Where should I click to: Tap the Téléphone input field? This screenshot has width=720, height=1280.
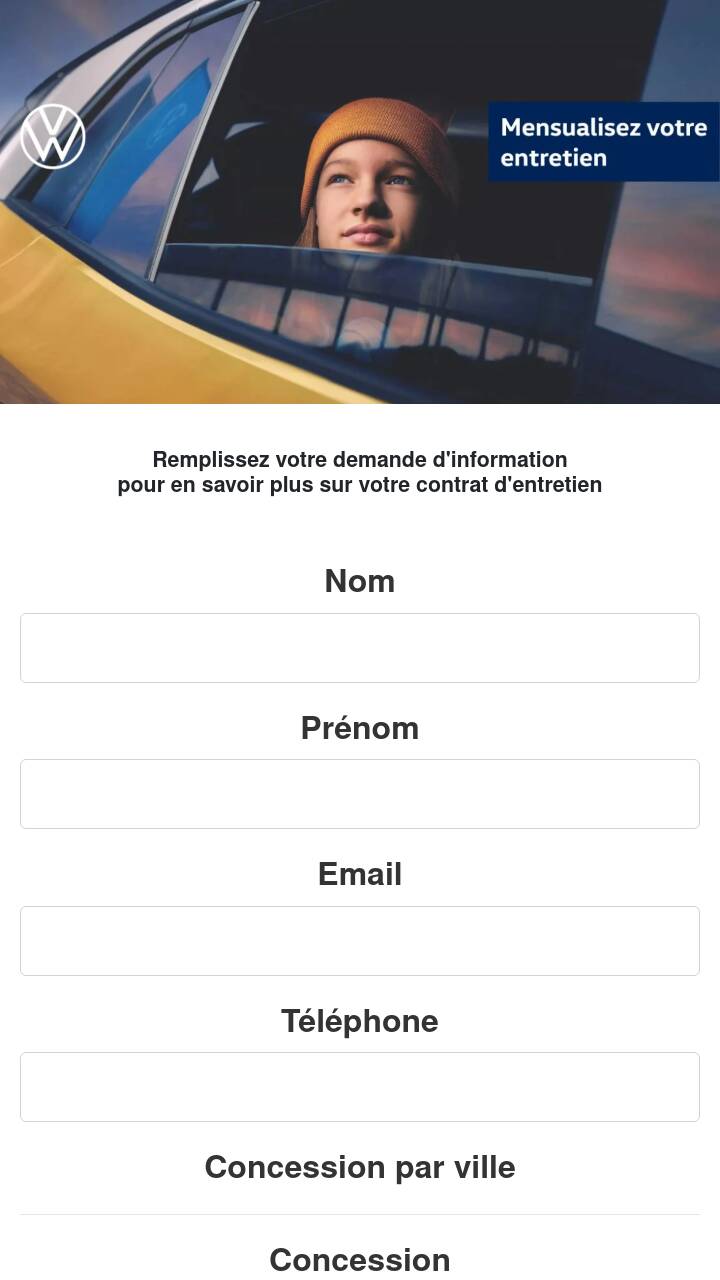point(360,1087)
